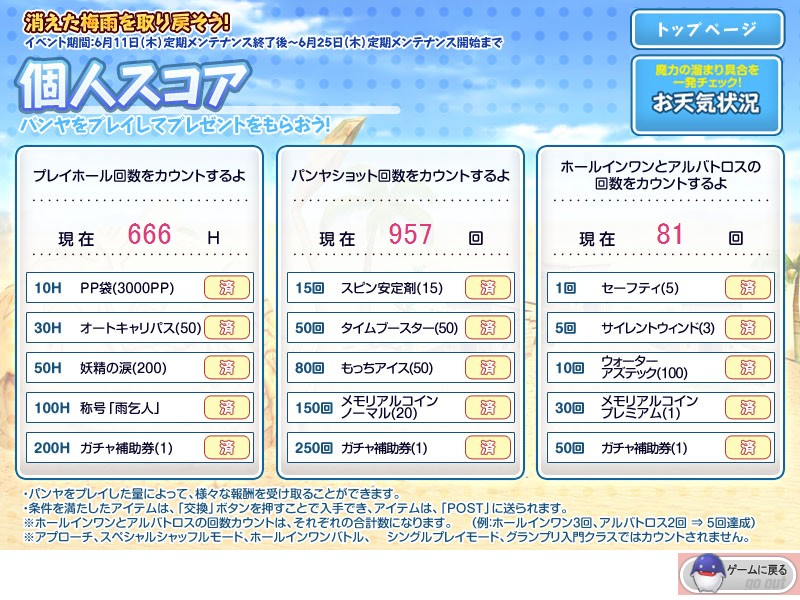Tap 済 button for PP袋(3000PP)

point(227,288)
